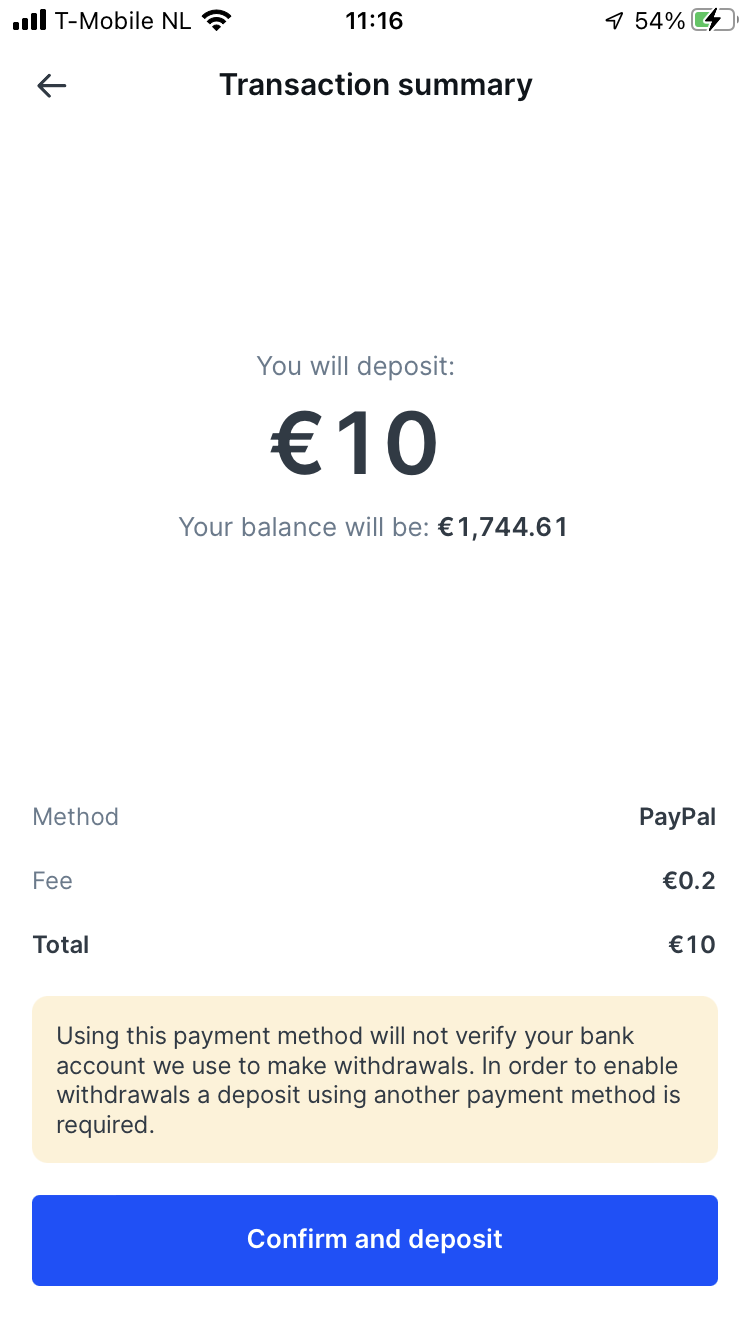Tap the back arrow icon
The image size is (750, 1334).
[x=51, y=86]
